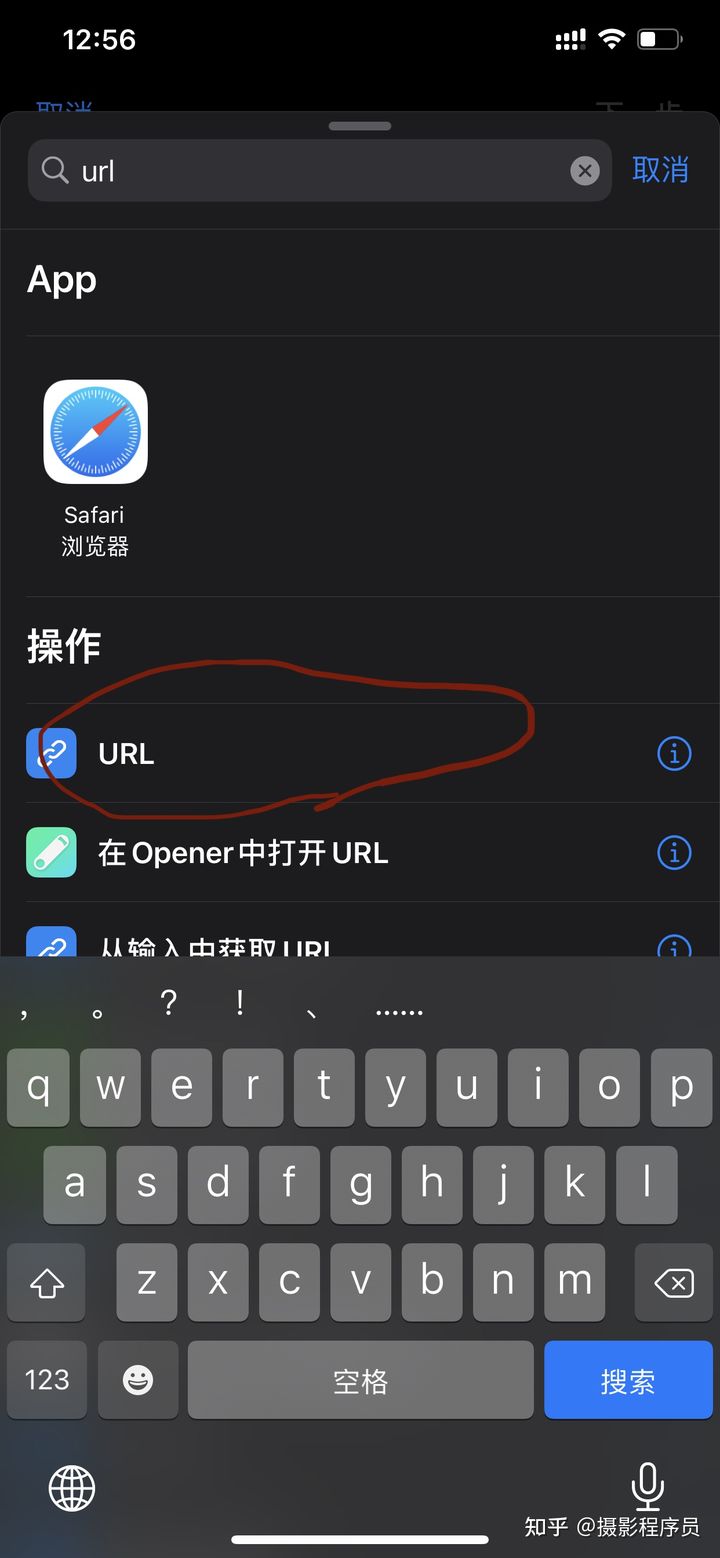Clear the search text
The image size is (720, 1558).
point(585,171)
